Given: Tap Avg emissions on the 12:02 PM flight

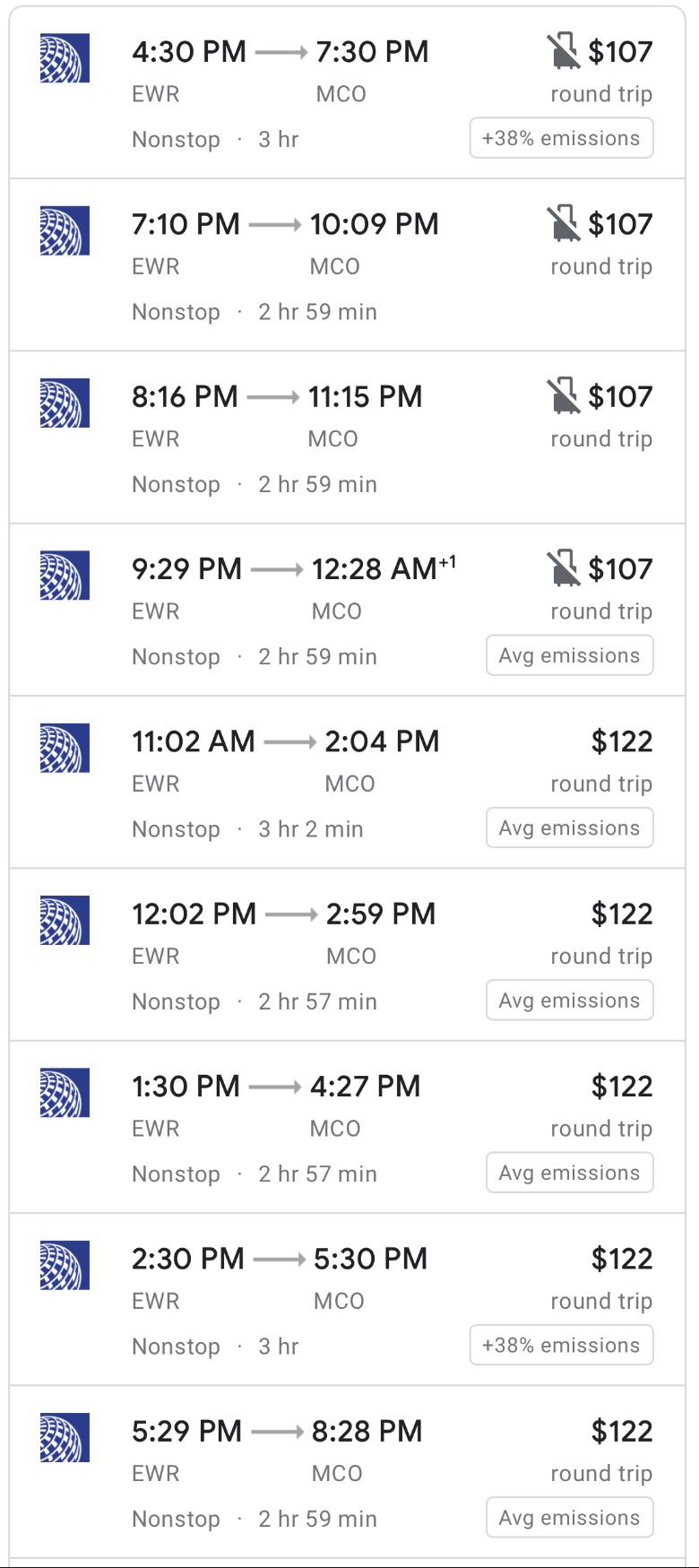Looking at the screenshot, I should (569, 1001).
